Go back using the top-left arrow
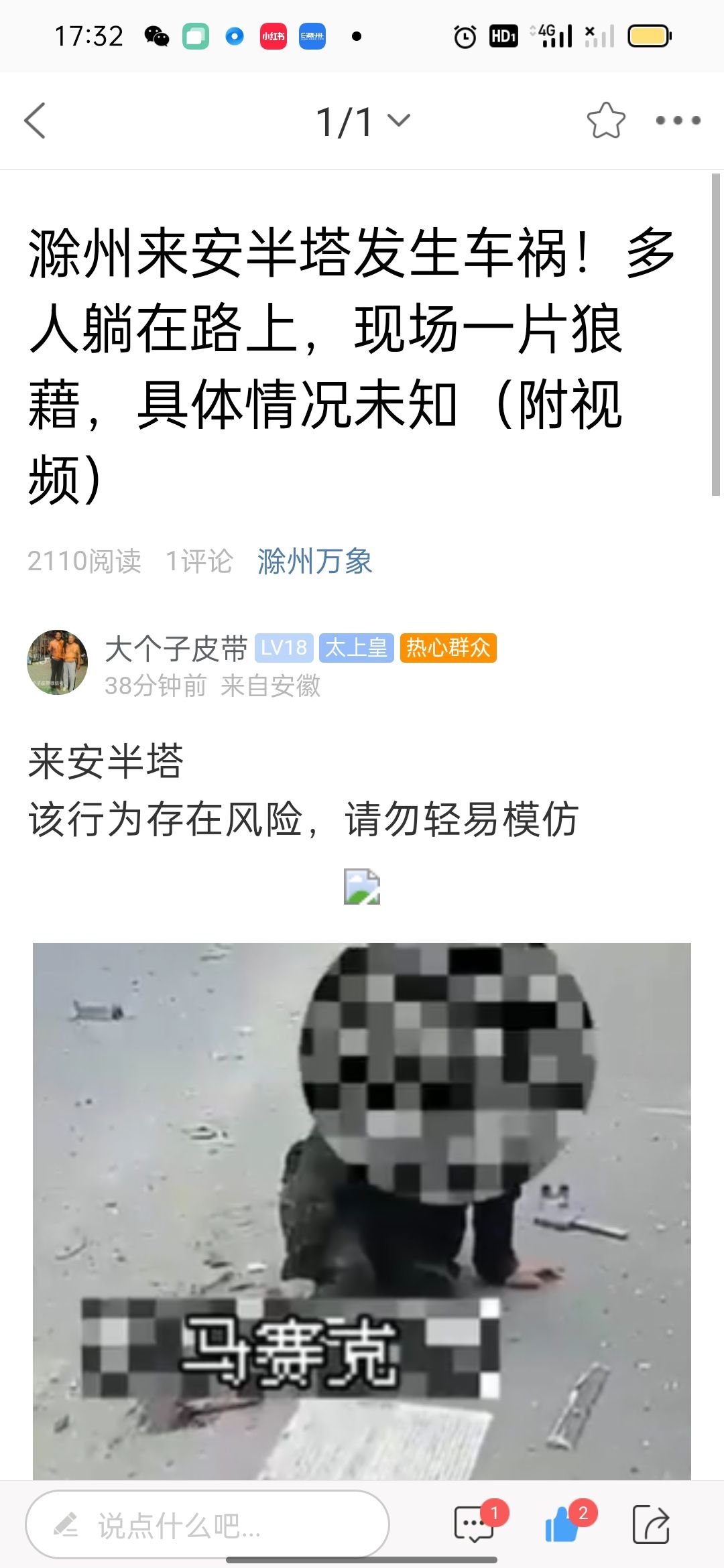 coord(35,121)
